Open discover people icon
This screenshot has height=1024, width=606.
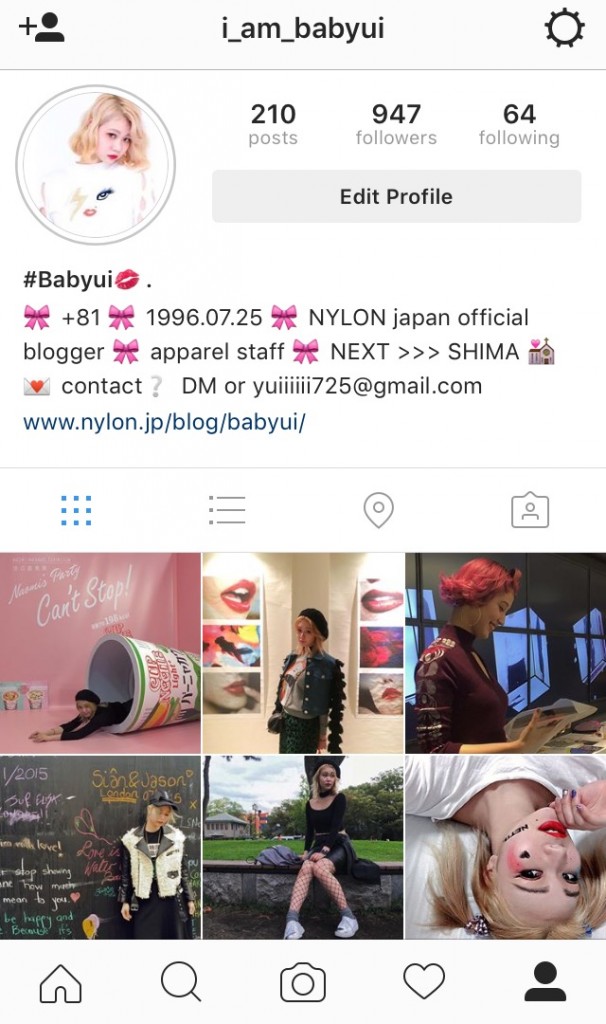tap(41, 28)
